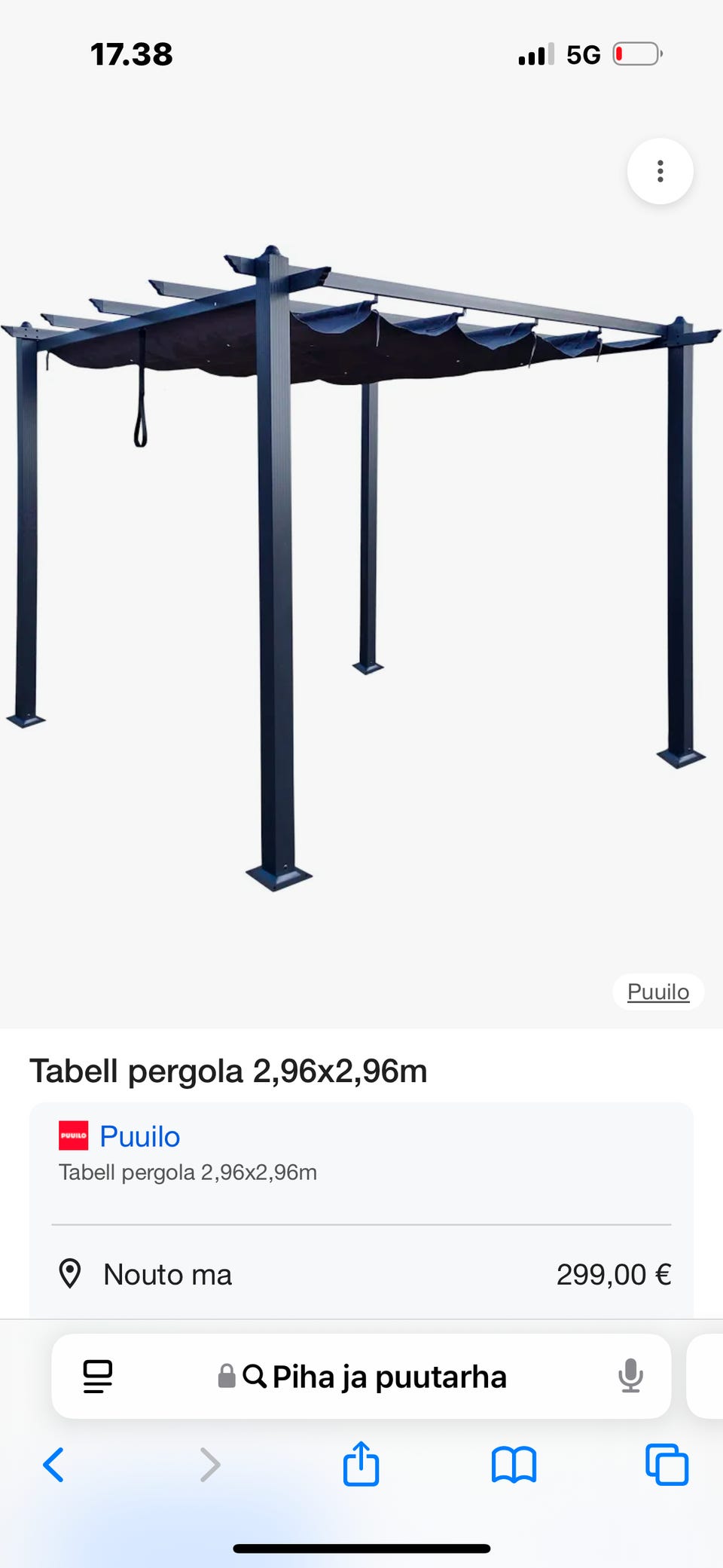Open the page settings reader icon
This screenshot has width=723, height=1568.
click(x=98, y=1377)
